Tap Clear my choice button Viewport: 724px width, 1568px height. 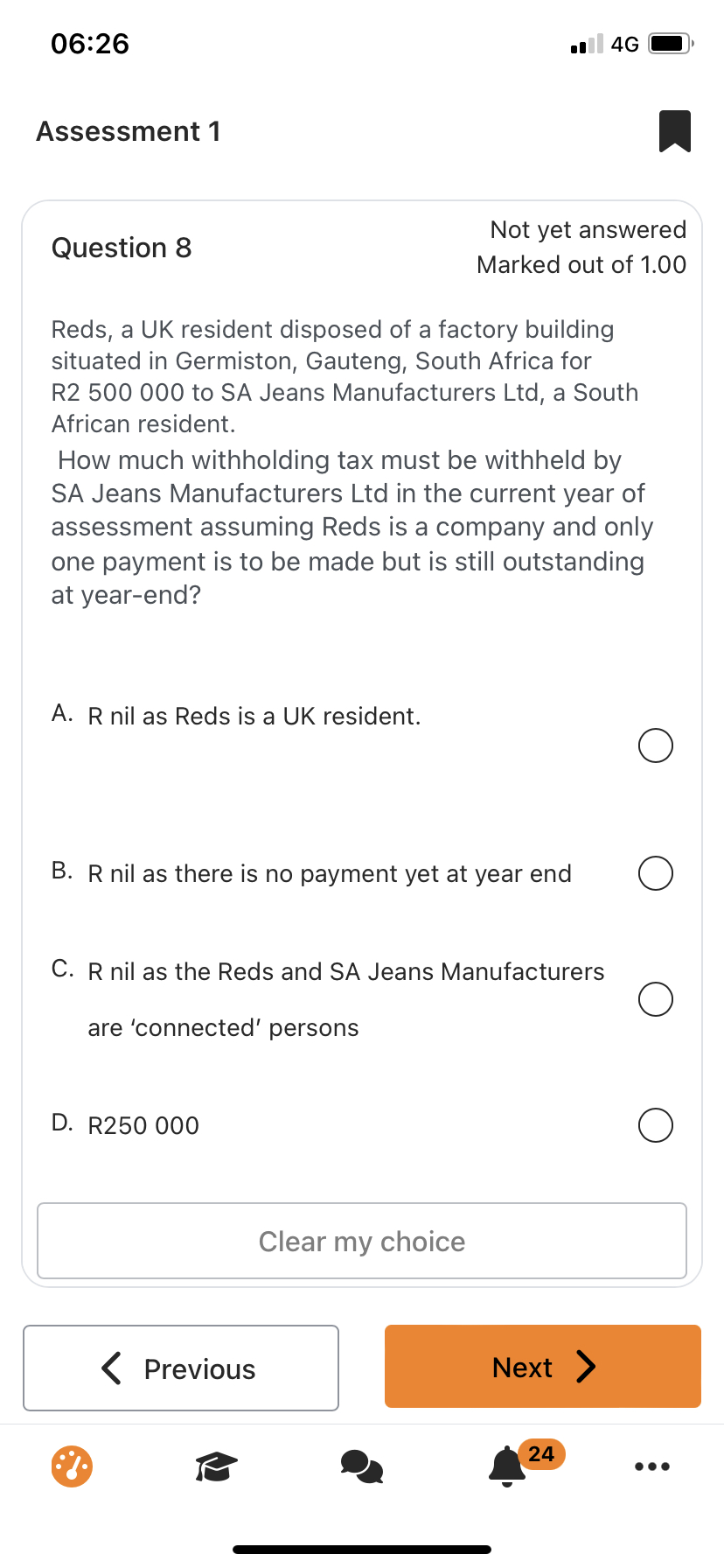(x=362, y=1241)
